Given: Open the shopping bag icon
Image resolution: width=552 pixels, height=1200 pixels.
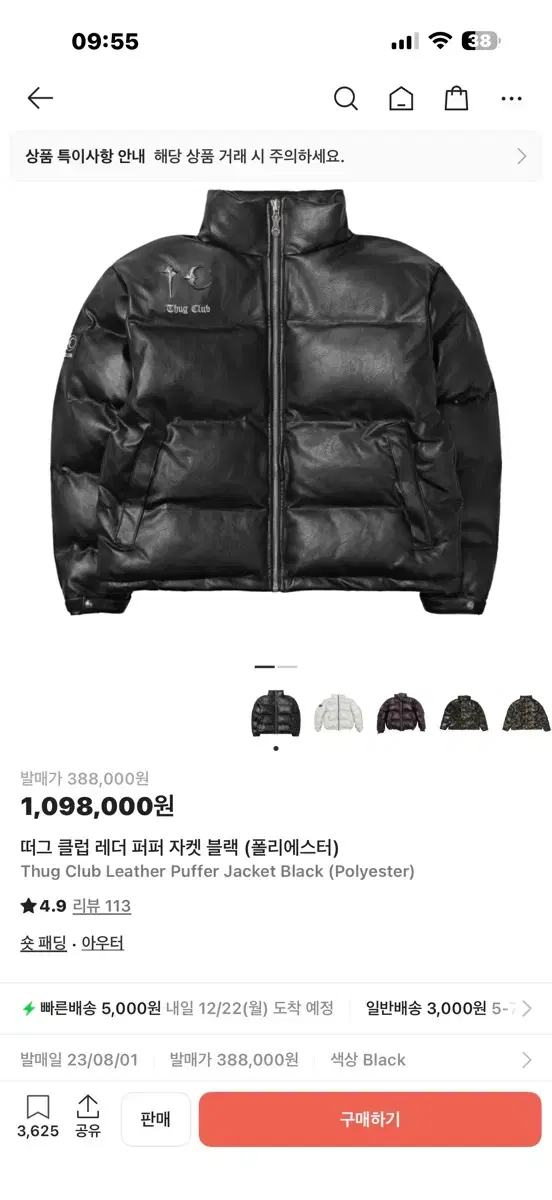Looking at the screenshot, I should (456, 98).
